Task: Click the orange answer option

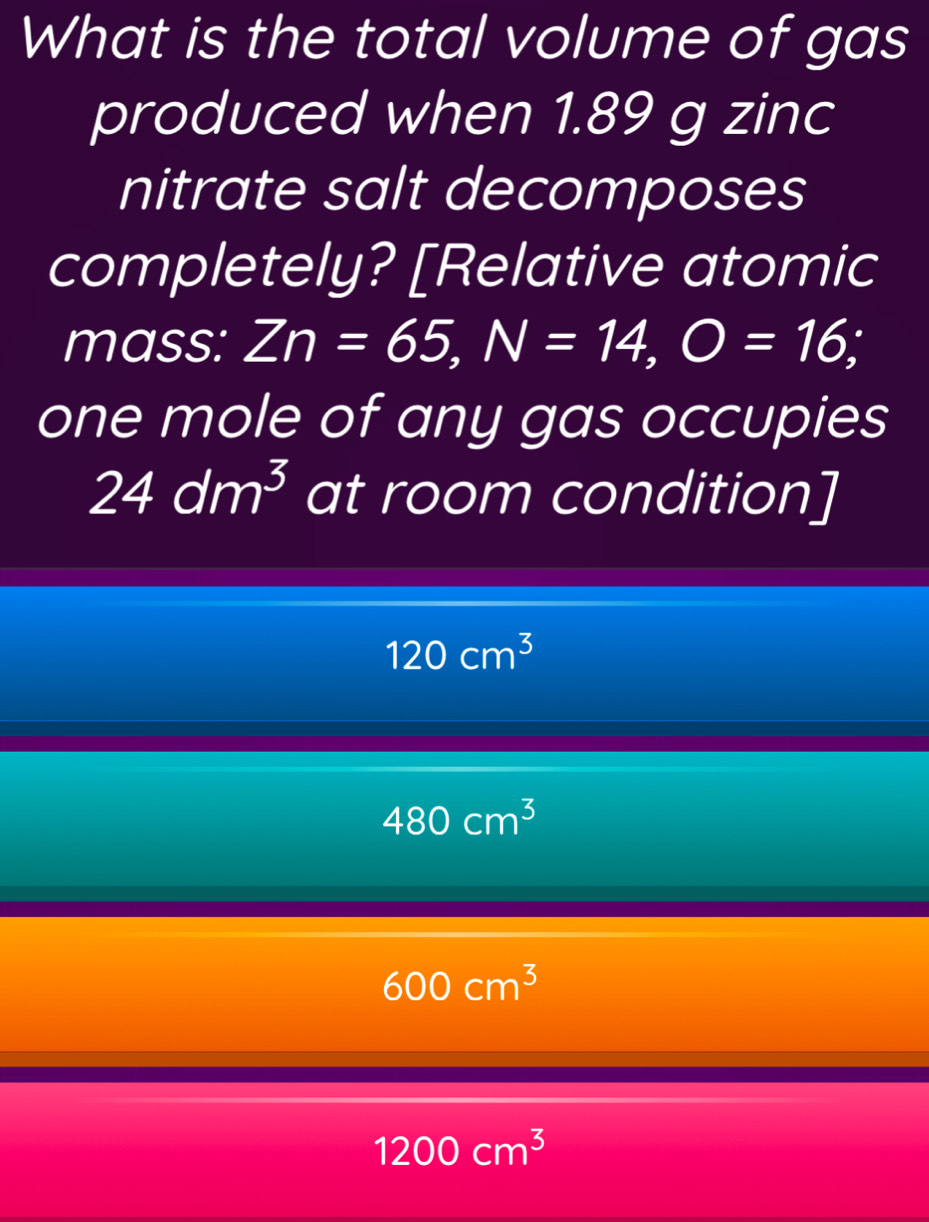Action: [464, 986]
